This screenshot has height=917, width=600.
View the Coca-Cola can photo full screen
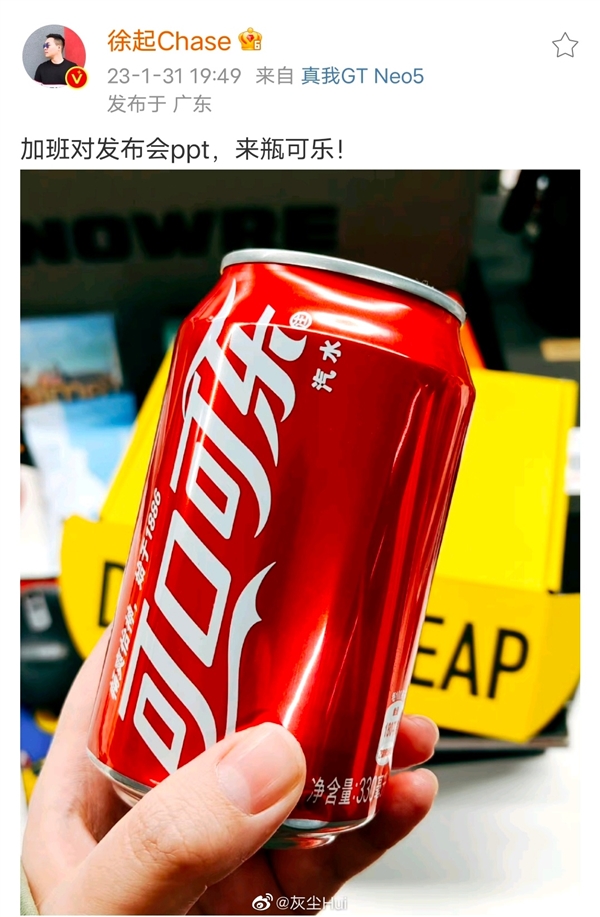click(300, 540)
